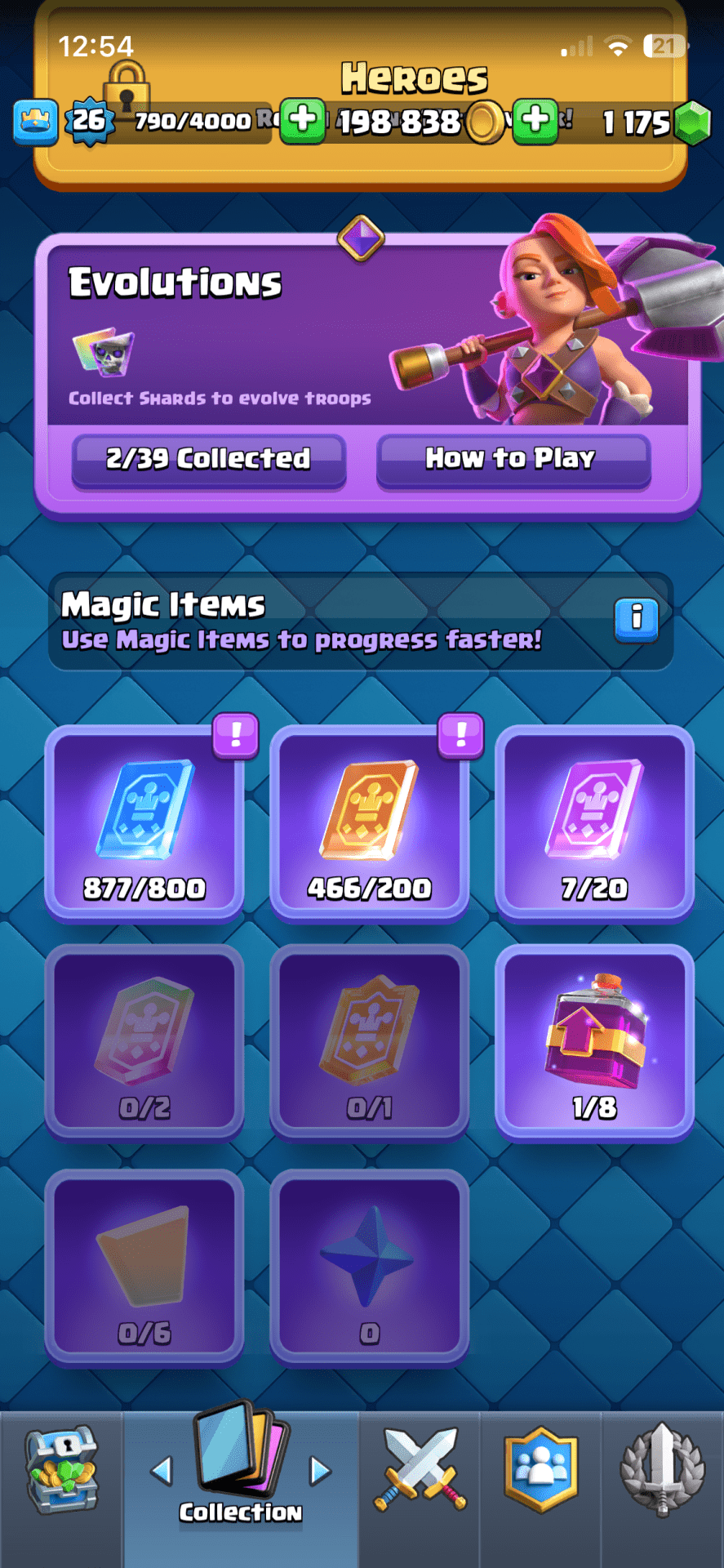
Task: Tap the How to Play button
Action: [x=513, y=459]
